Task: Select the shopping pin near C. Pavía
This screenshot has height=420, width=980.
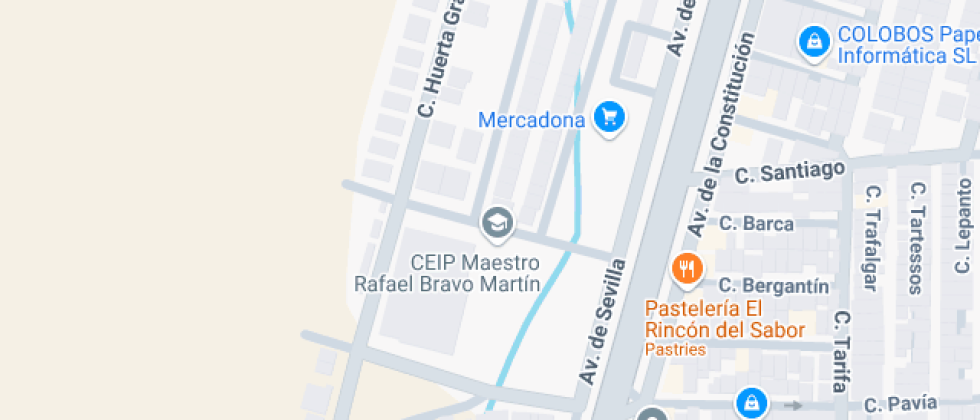Action: point(750,404)
